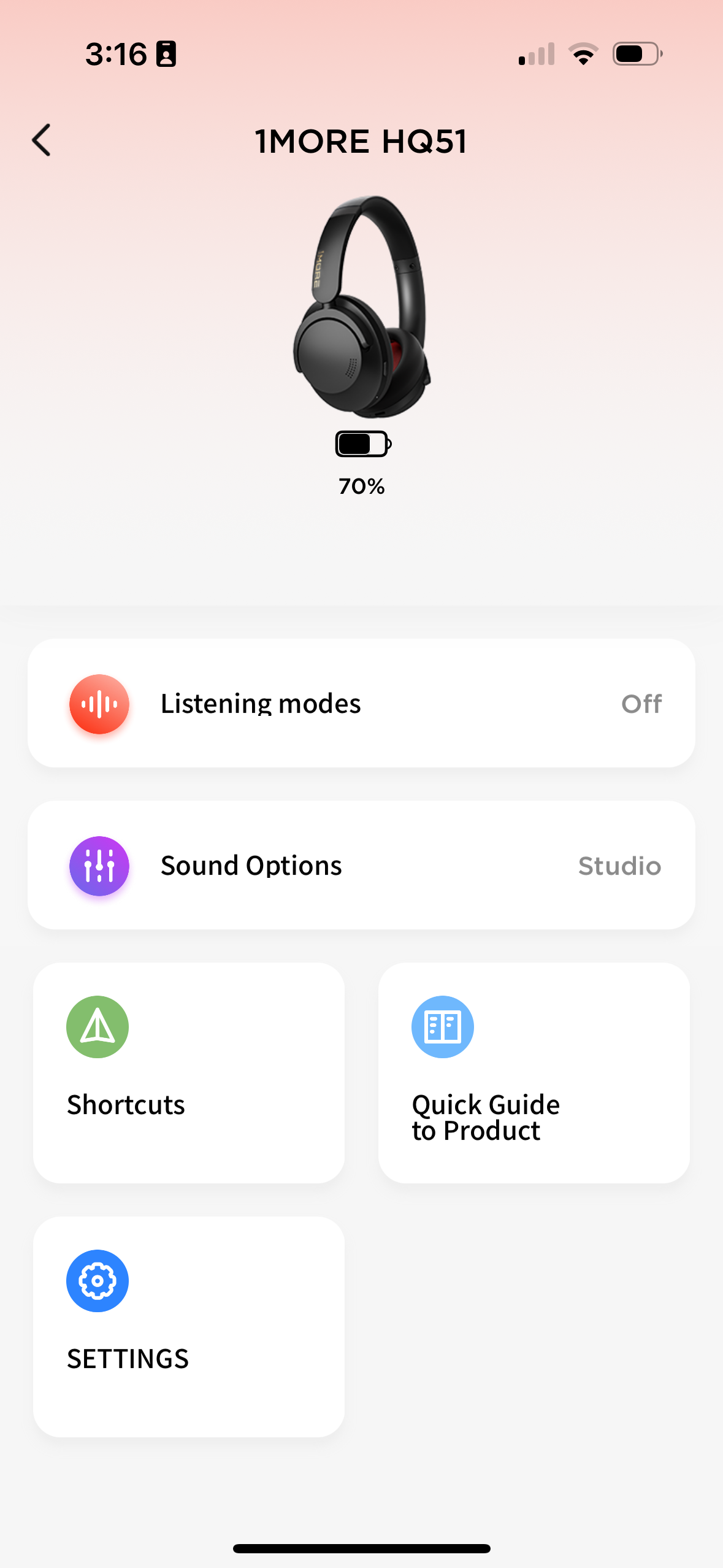
Task: Open the Sound Options card
Action: click(362, 865)
